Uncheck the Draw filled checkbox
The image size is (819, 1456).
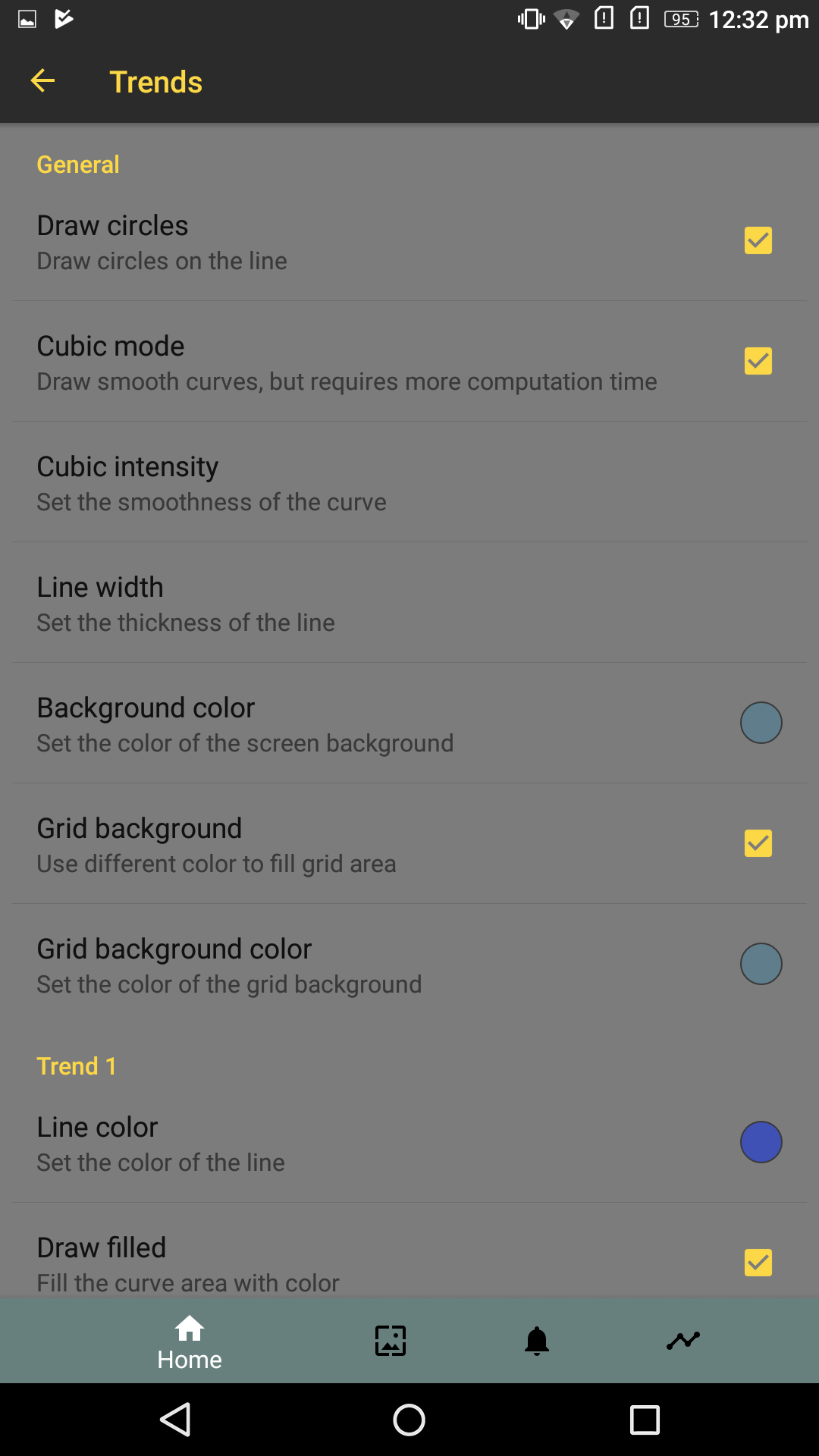[758, 1263]
